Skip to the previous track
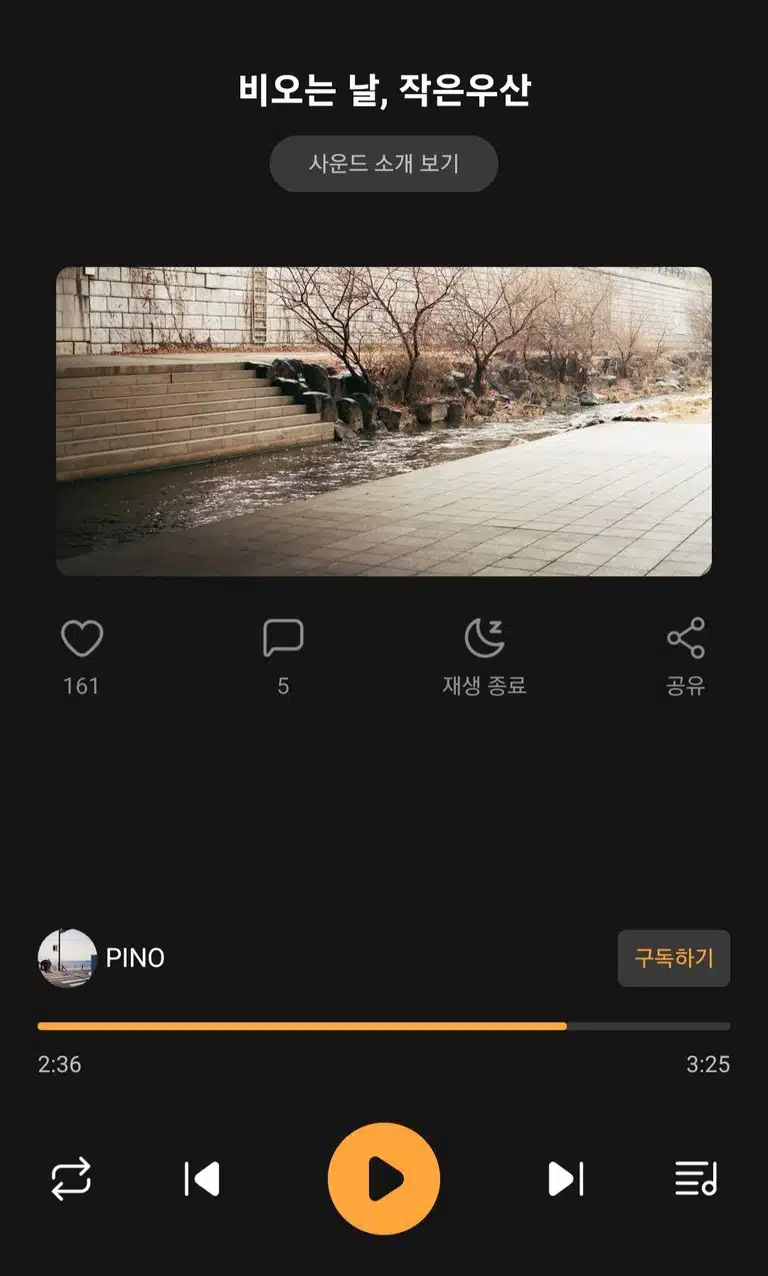The width and height of the screenshot is (768, 1276). click(202, 1179)
